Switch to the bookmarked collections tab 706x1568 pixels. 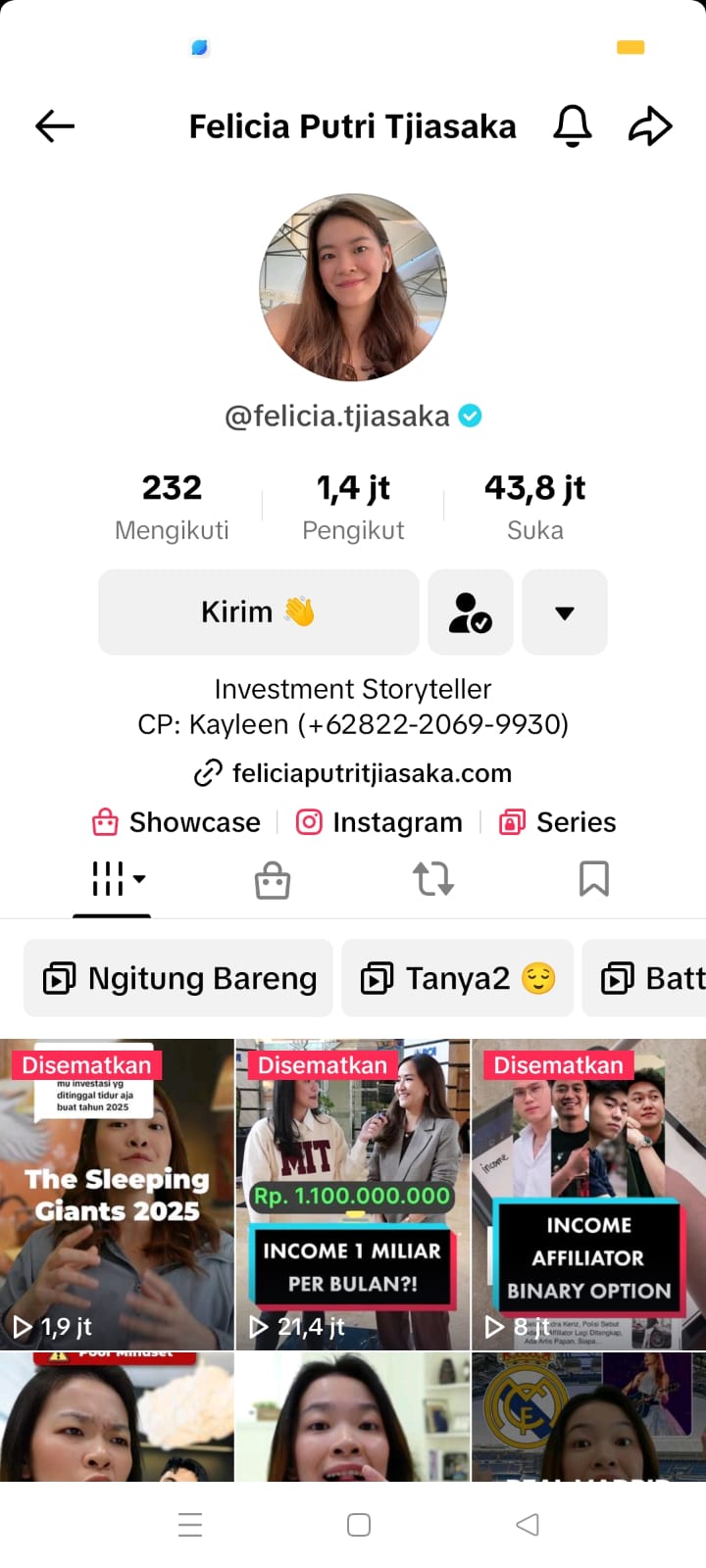(594, 880)
